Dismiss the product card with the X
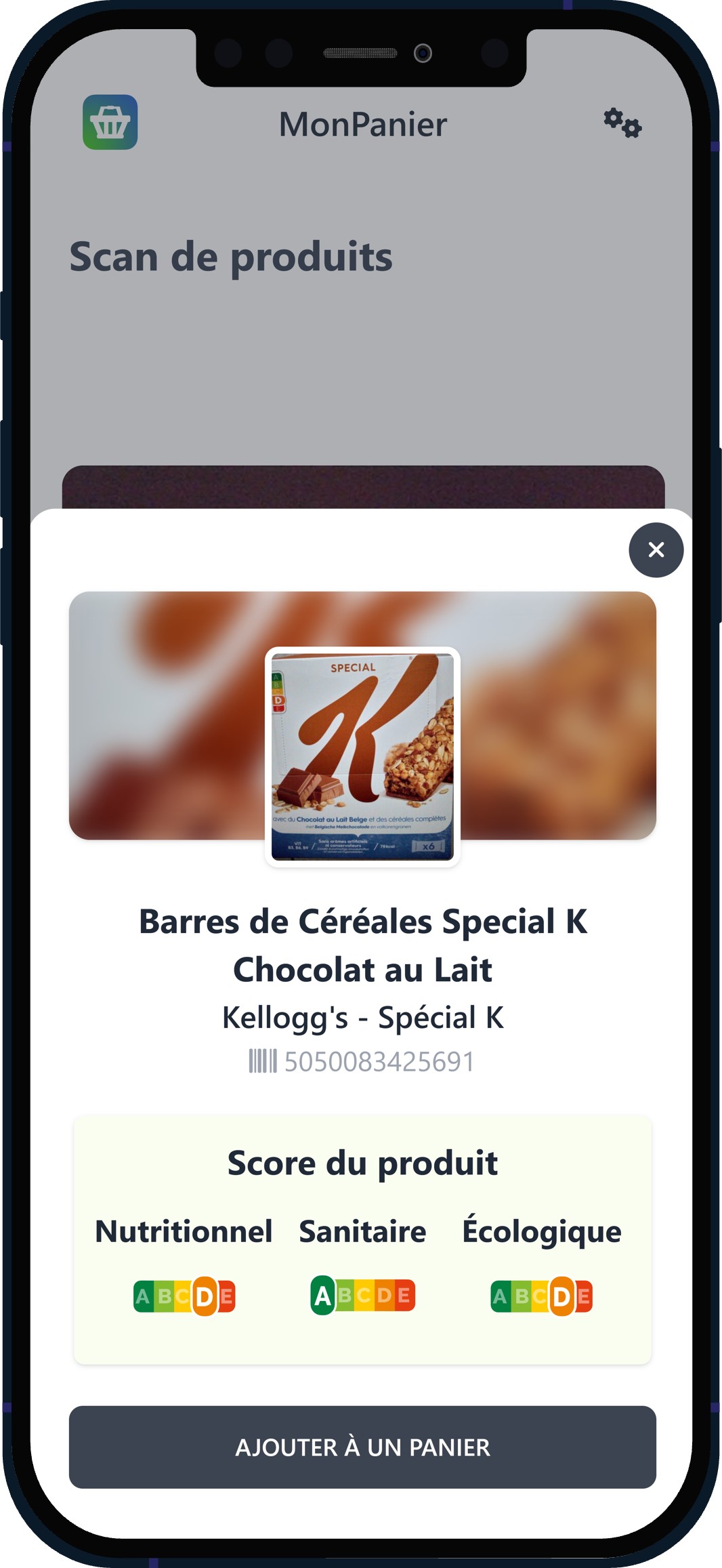The width and height of the screenshot is (722, 1568). 654,551
